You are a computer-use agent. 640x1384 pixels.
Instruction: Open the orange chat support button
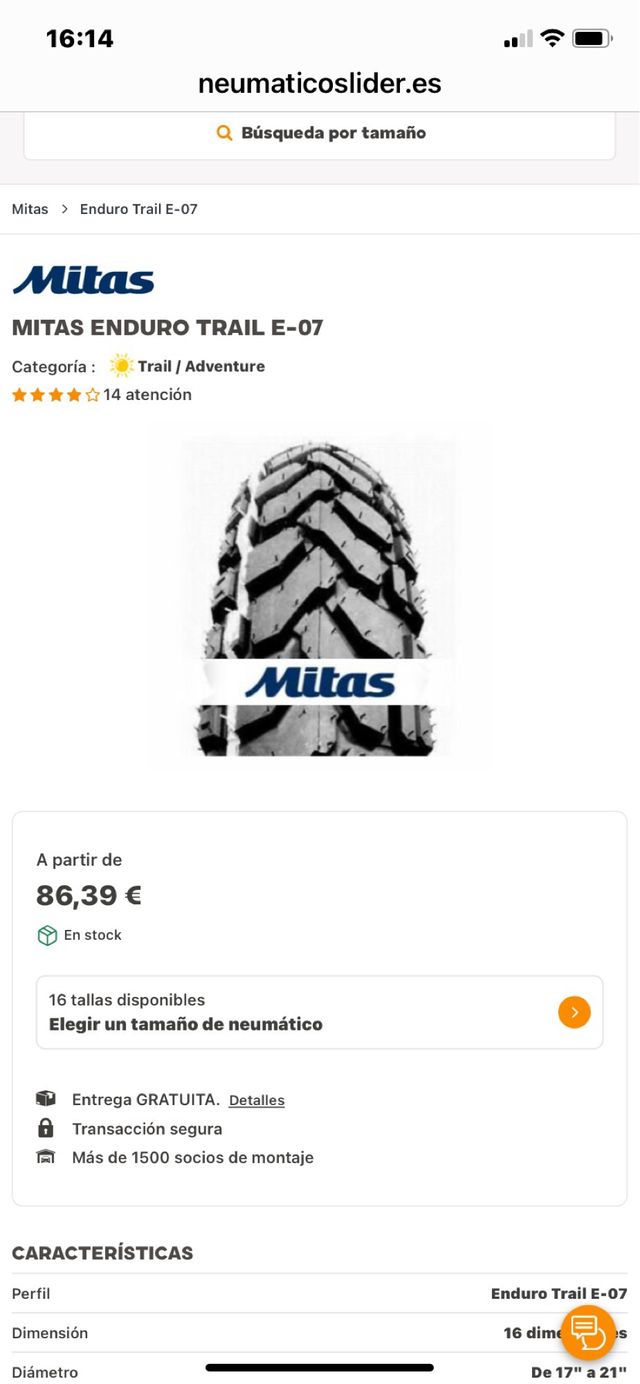click(x=588, y=1333)
